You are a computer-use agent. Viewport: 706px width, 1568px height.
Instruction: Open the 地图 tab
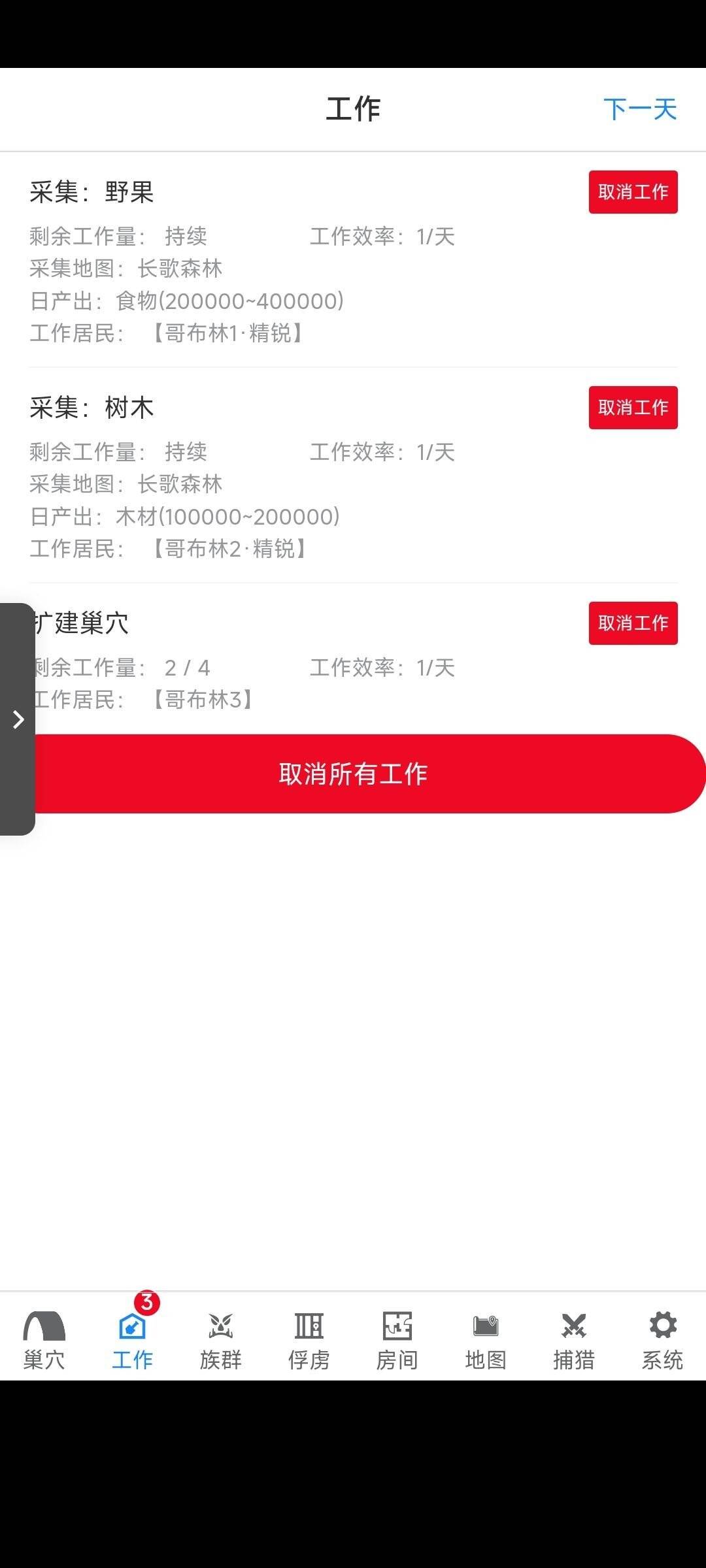[x=486, y=1341]
